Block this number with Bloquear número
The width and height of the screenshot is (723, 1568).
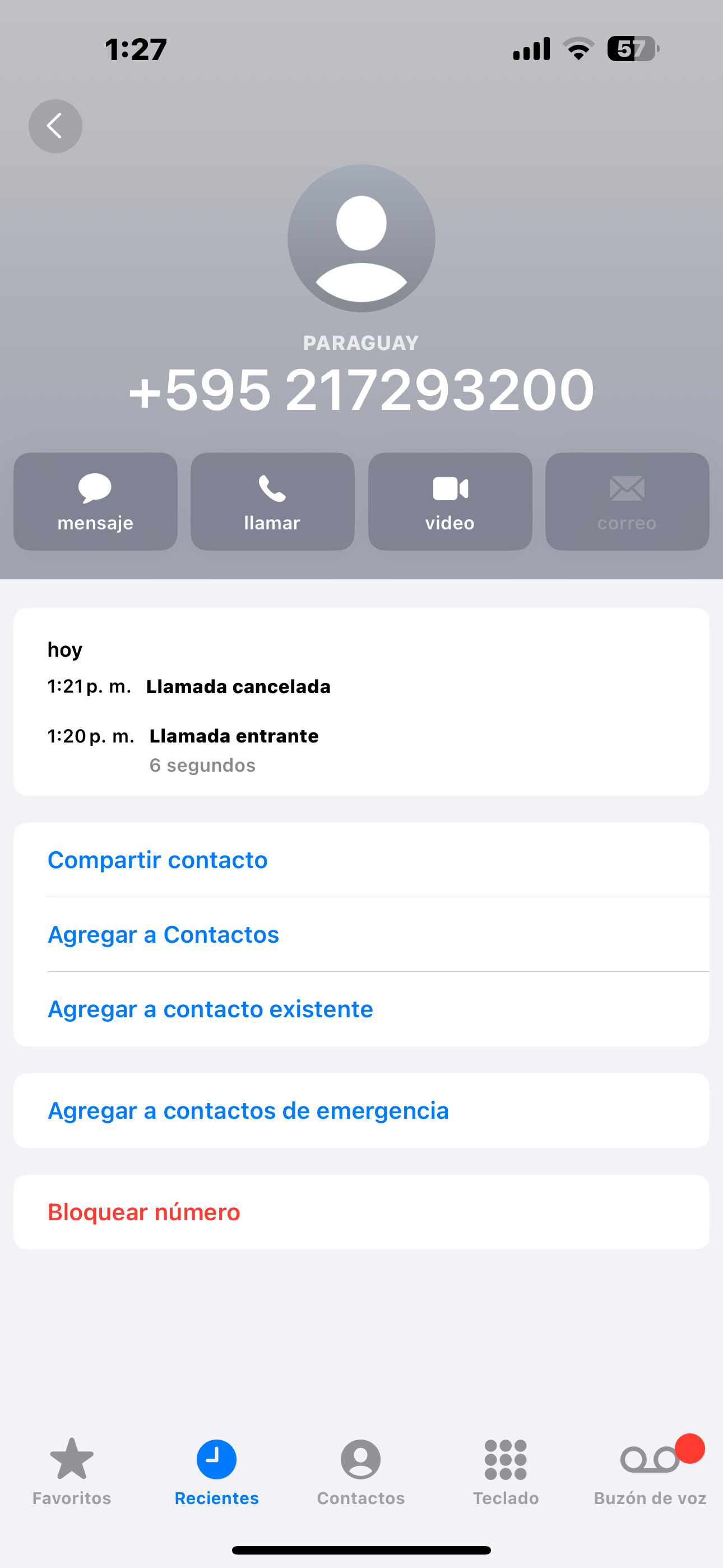(143, 1212)
